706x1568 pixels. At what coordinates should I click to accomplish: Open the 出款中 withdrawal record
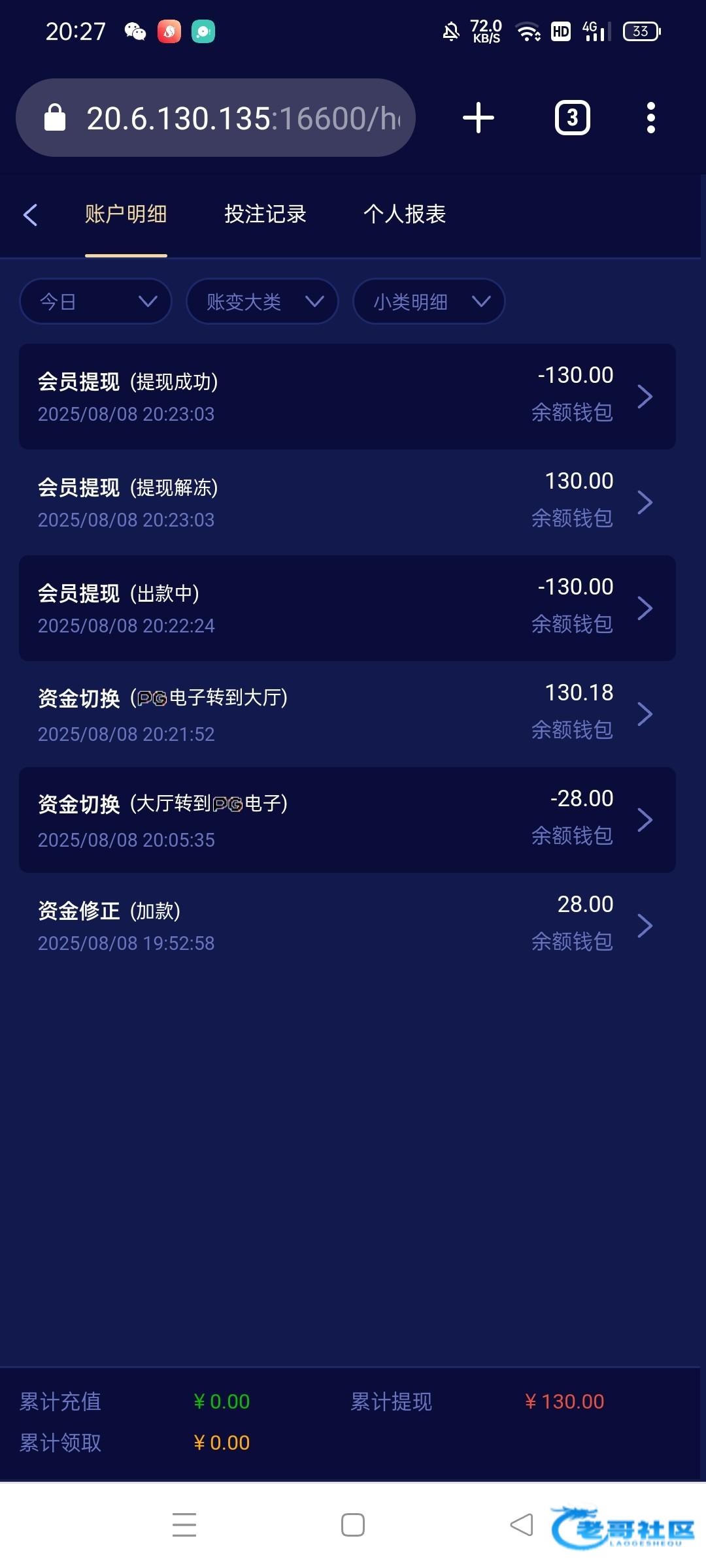point(347,608)
